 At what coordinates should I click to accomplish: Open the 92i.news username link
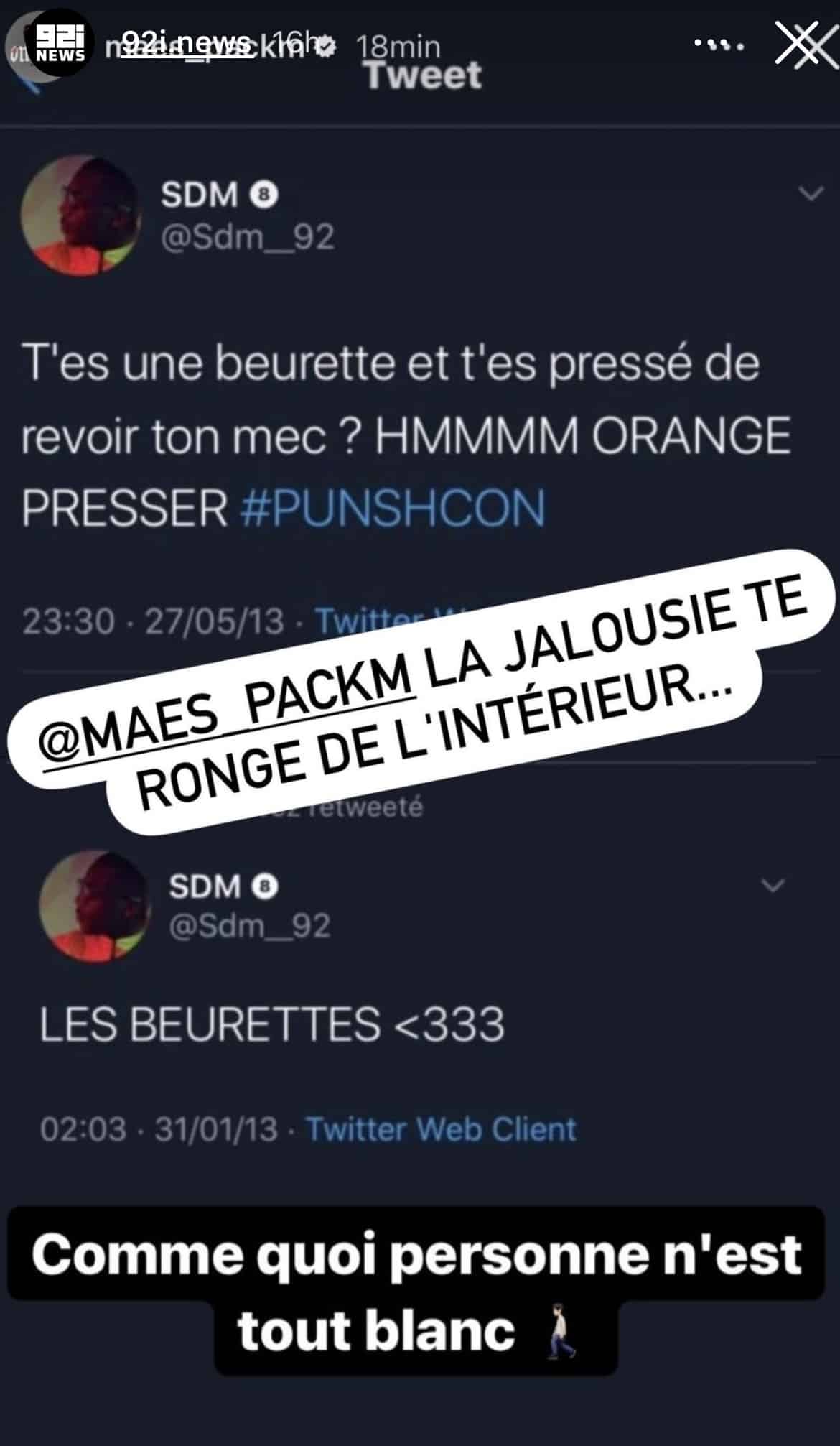click(185, 43)
